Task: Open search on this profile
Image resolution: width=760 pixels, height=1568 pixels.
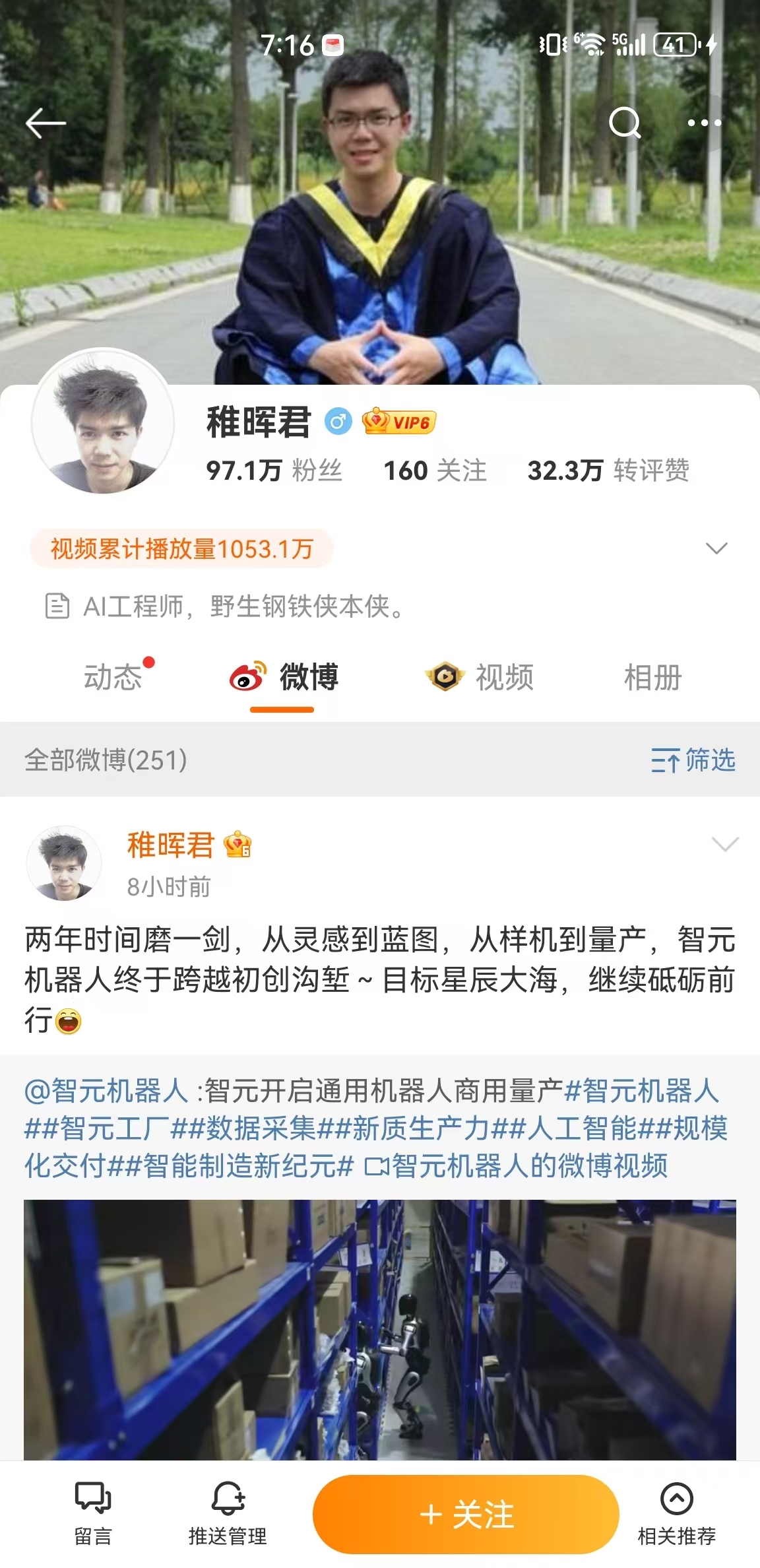Action: coord(624,123)
